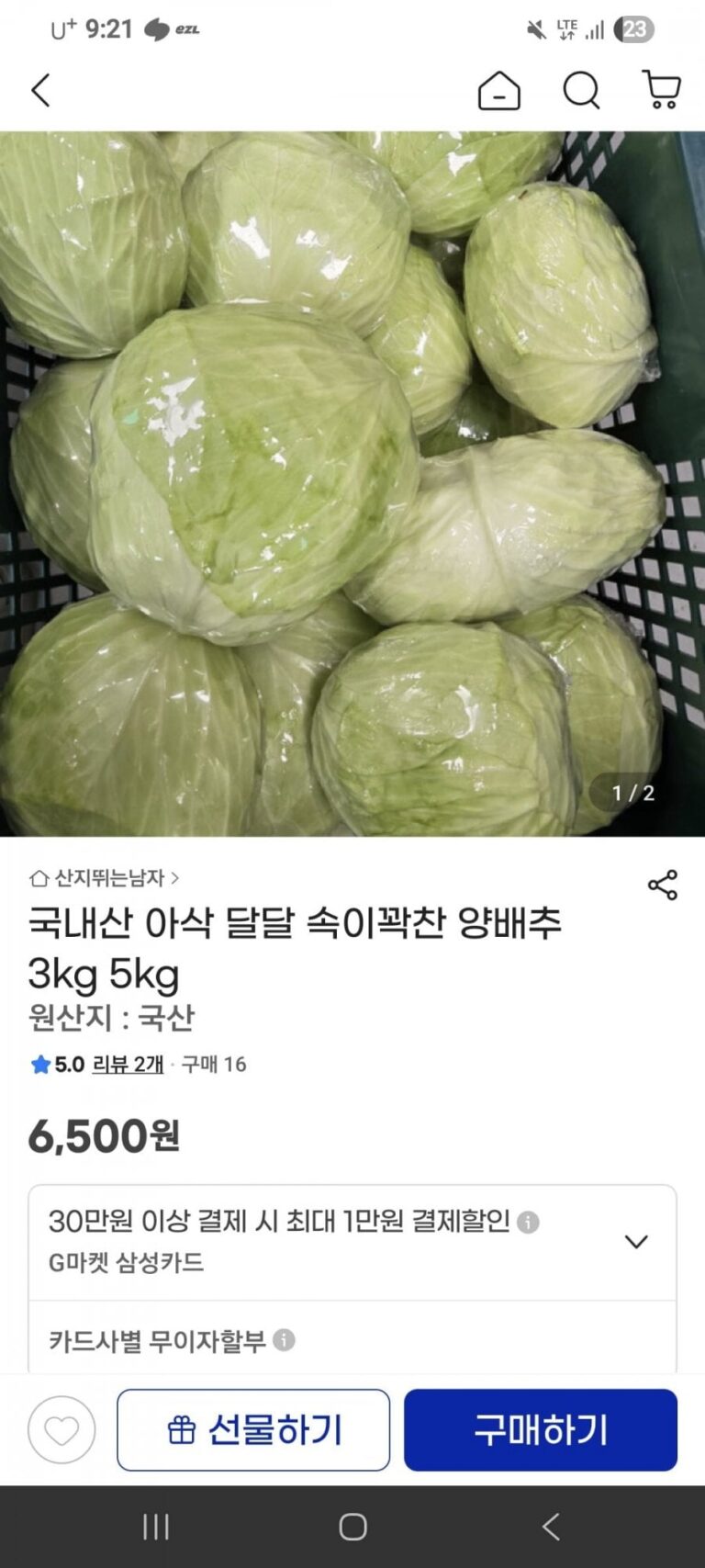Share this cabbage product

coord(662,885)
